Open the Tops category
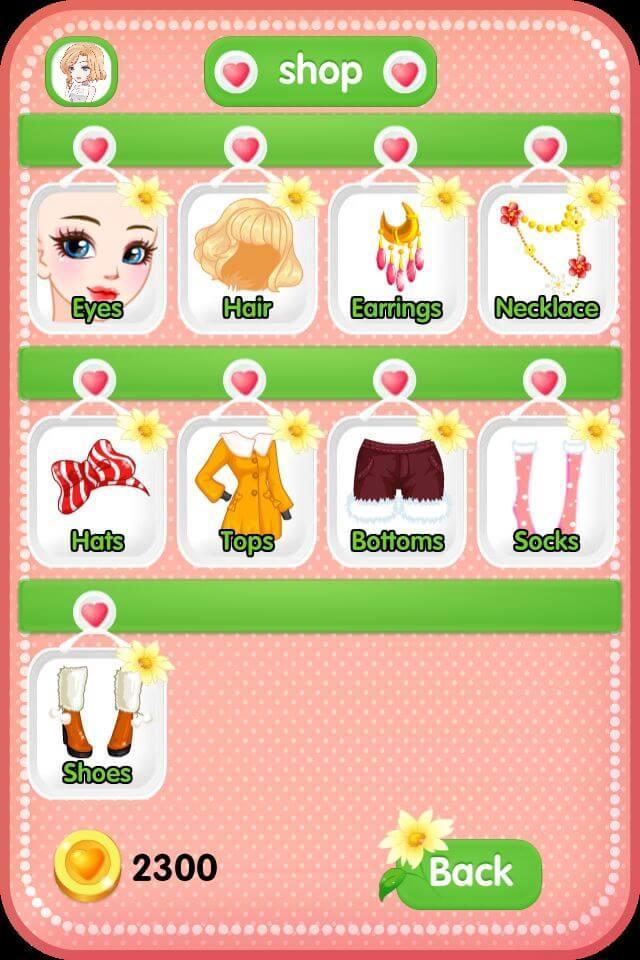Viewport: 640px width, 960px height. click(246, 491)
